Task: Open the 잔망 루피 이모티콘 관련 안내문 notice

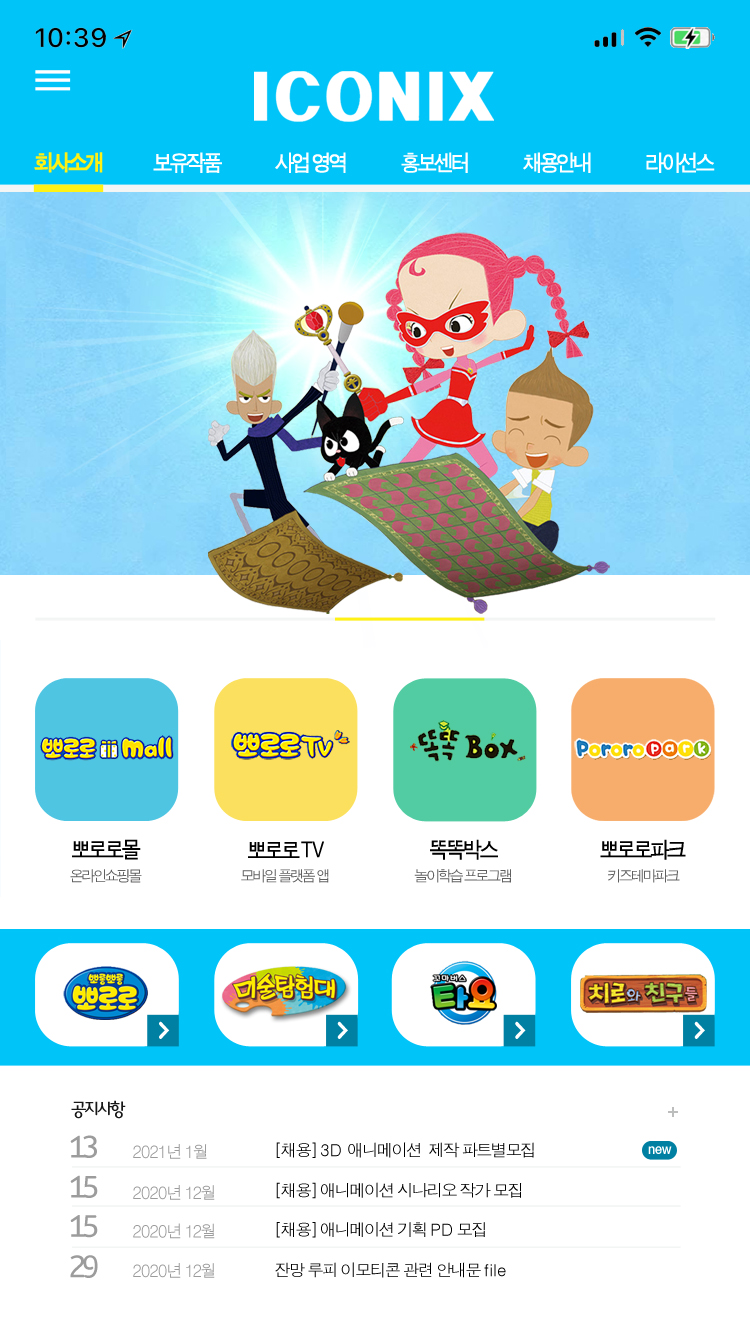Action: point(375,1269)
